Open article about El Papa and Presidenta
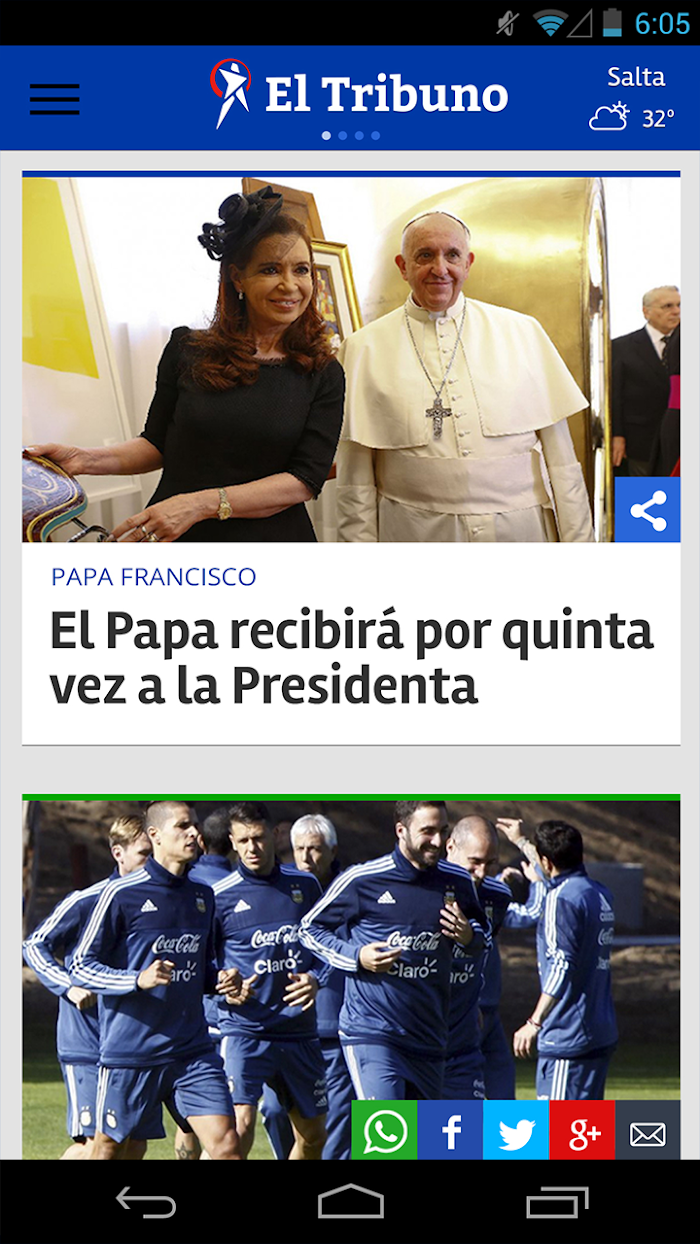This screenshot has width=700, height=1244. [x=351, y=658]
